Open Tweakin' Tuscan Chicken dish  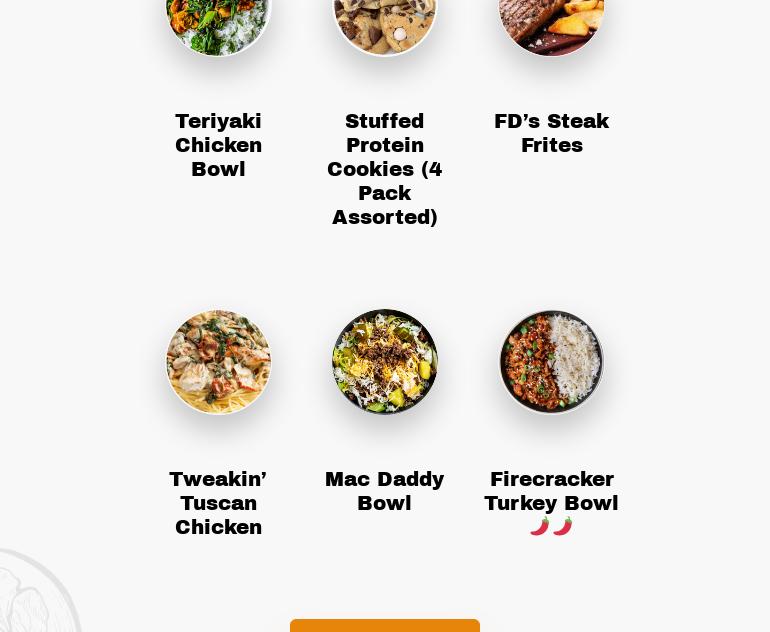click(x=218, y=503)
